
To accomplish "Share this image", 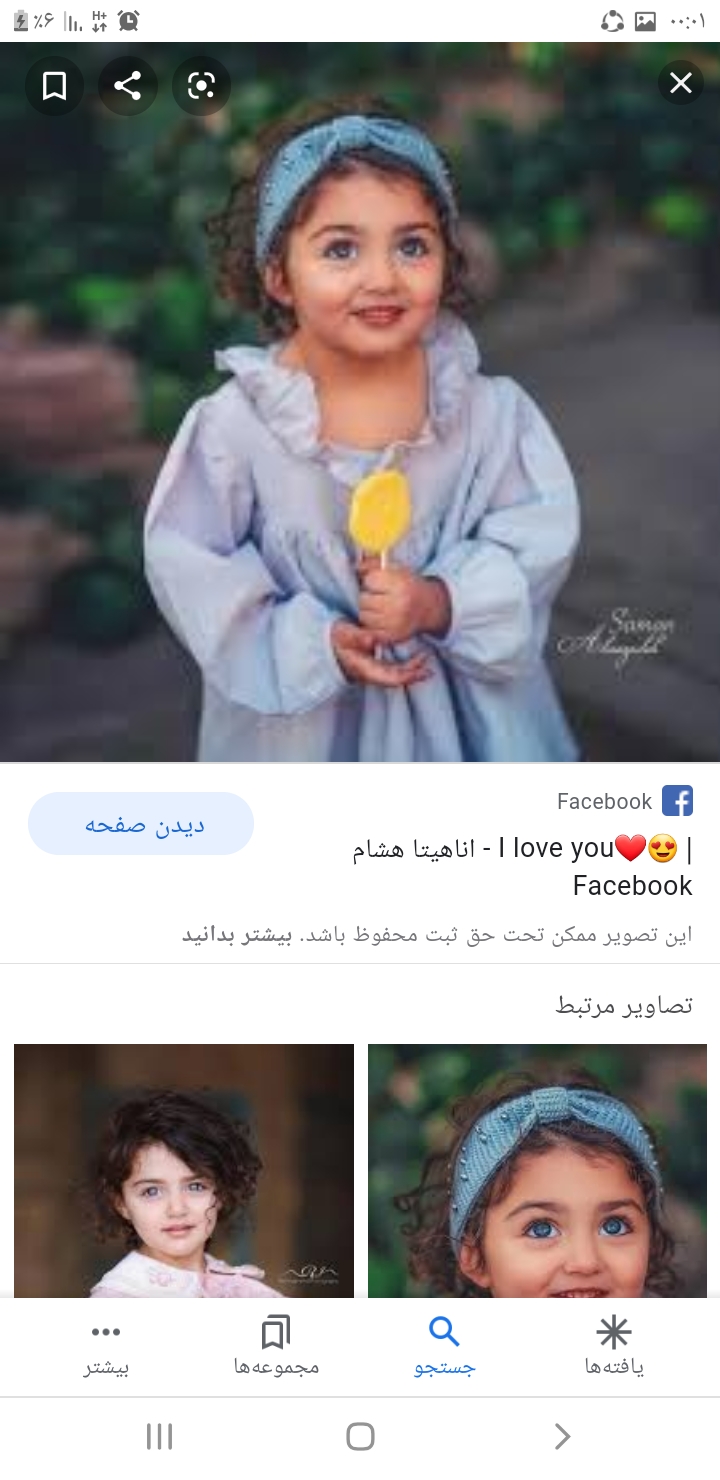I will pos(127,86).
